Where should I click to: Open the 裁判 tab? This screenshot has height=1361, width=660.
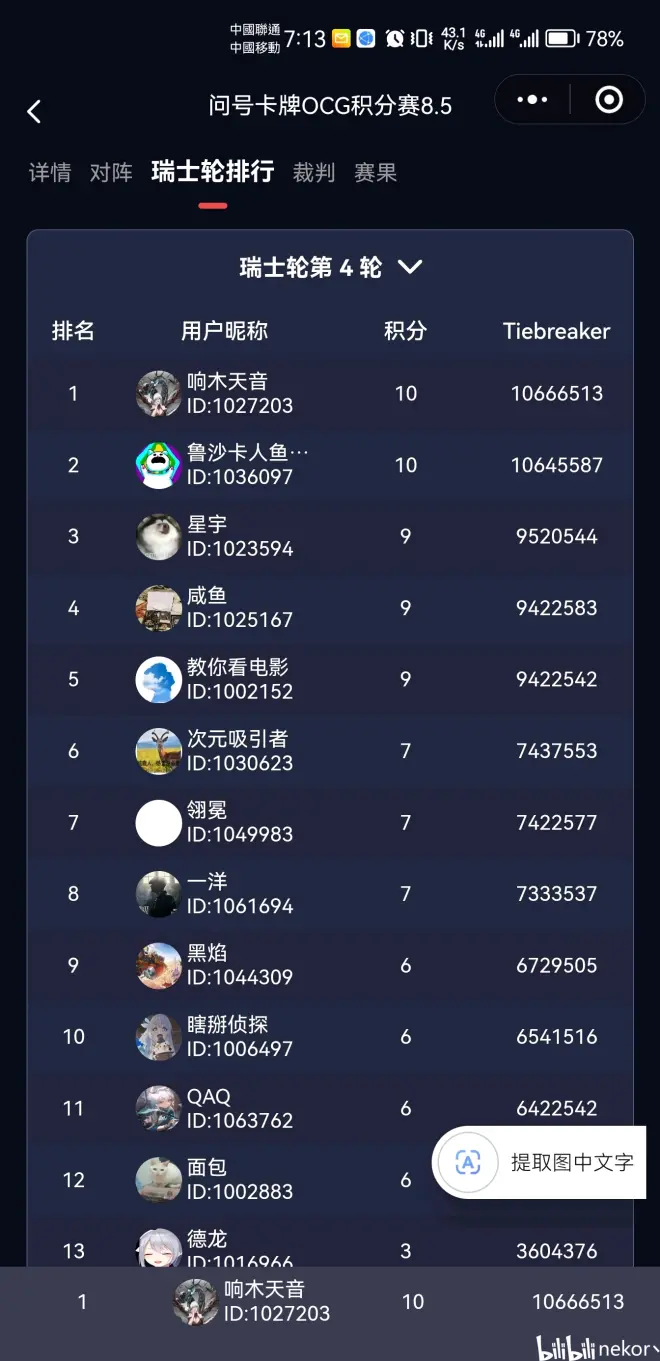[314, 173]
